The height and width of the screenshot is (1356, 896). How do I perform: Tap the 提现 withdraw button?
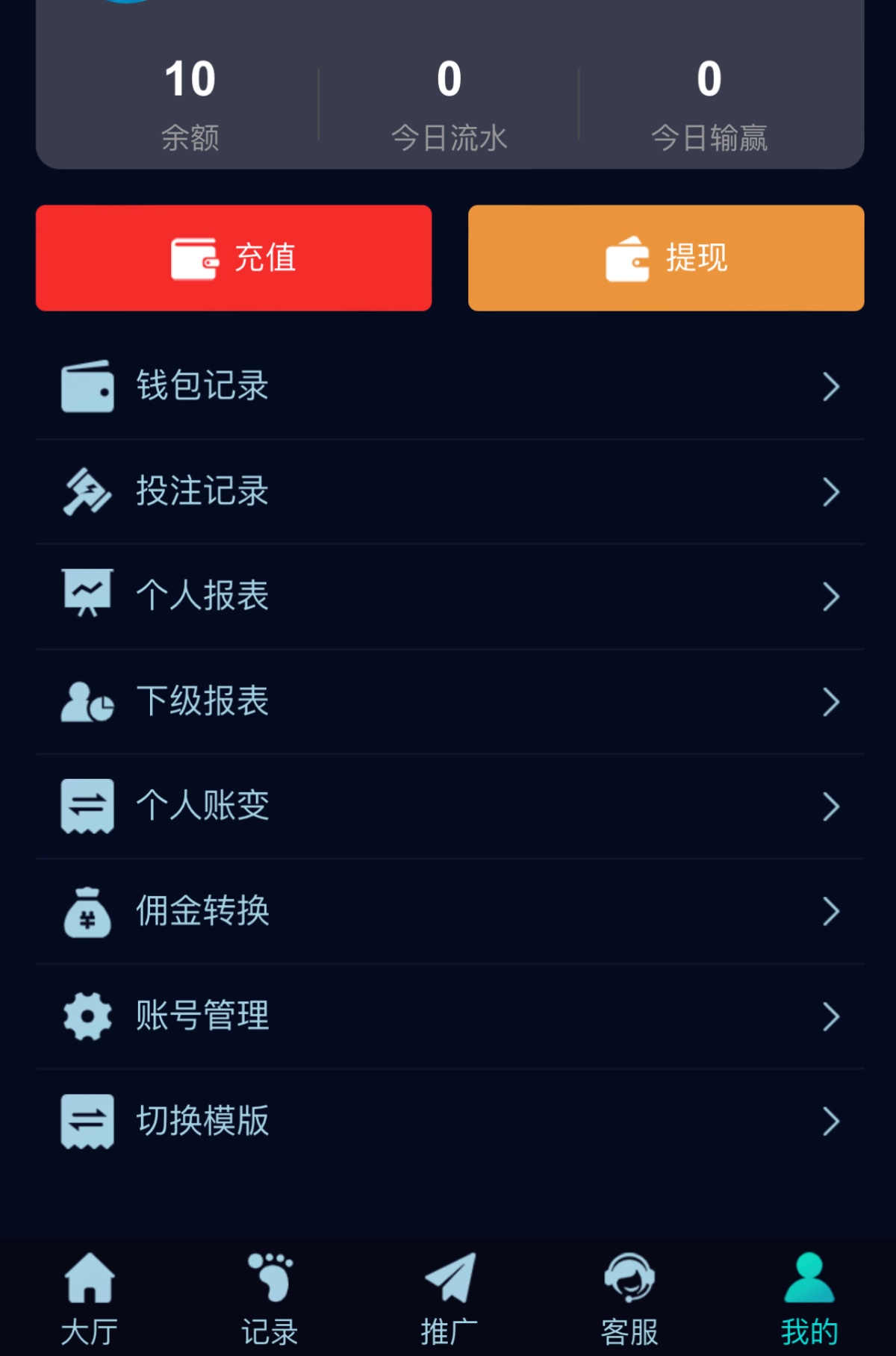665,258
